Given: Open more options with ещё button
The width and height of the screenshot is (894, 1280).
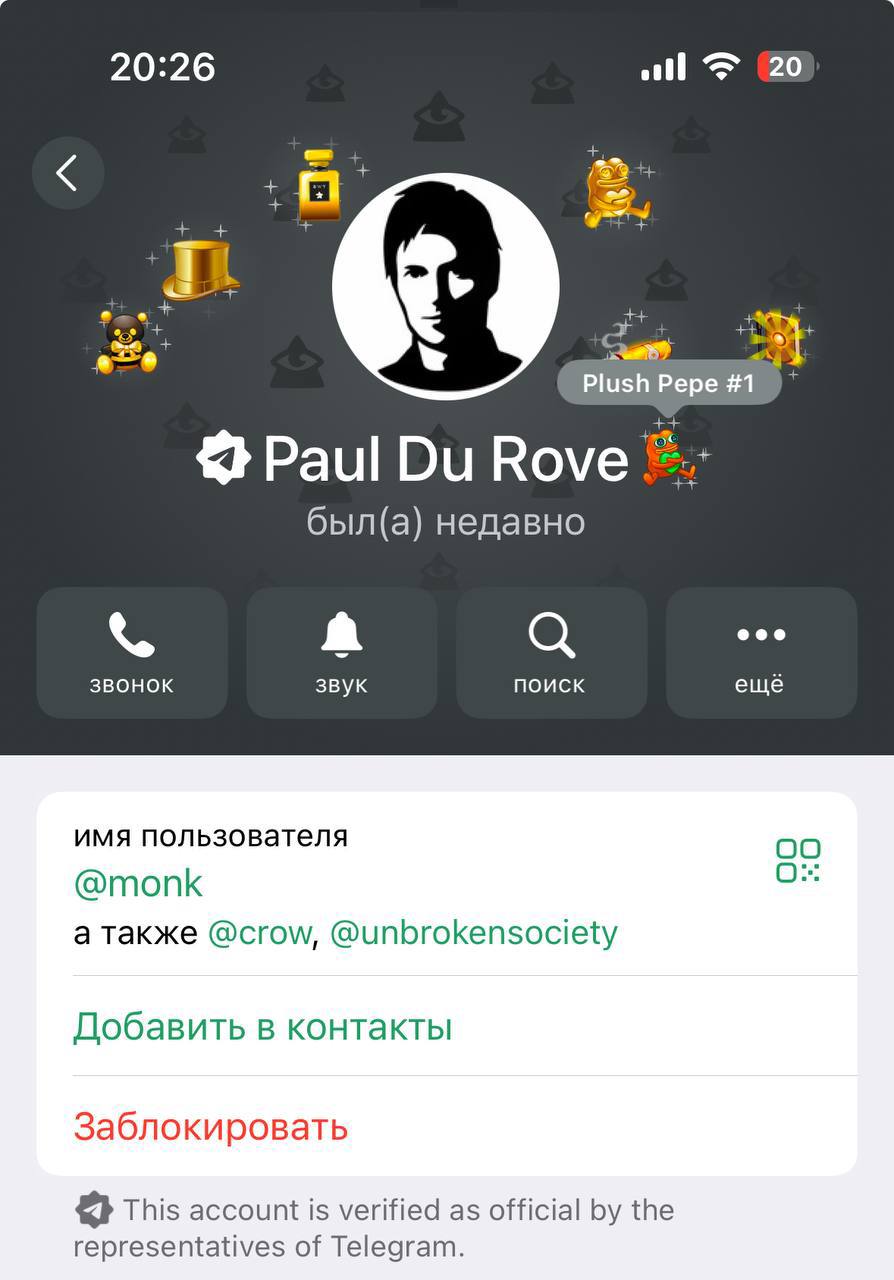Looking at the screenshot, I should pyautogui.click(x=761, y=652).
